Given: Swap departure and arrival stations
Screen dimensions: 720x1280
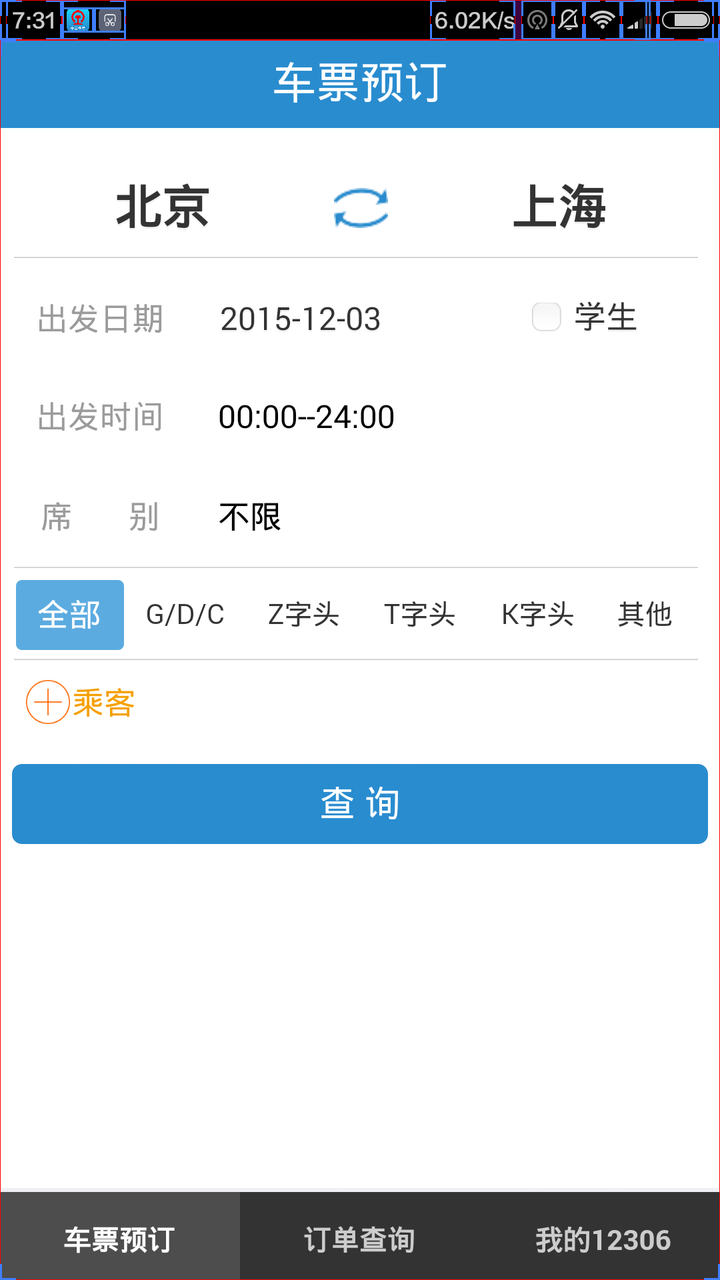Looking at the screenshot, I should pos(360,208).
